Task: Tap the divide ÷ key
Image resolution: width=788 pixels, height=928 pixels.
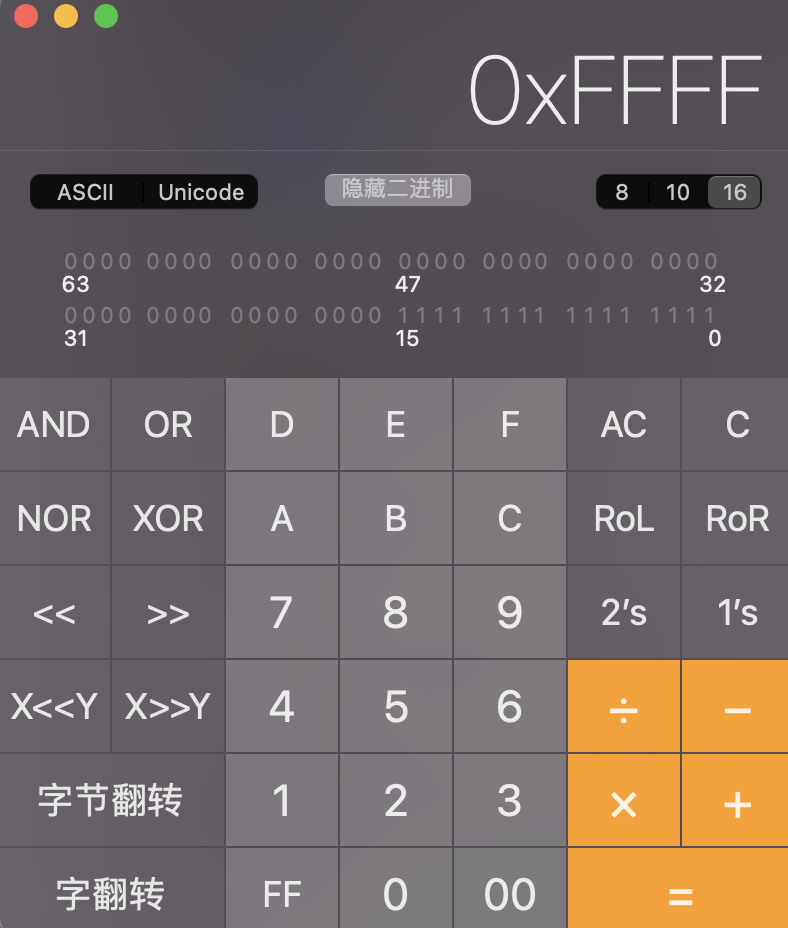Action: tap(624, 707)
